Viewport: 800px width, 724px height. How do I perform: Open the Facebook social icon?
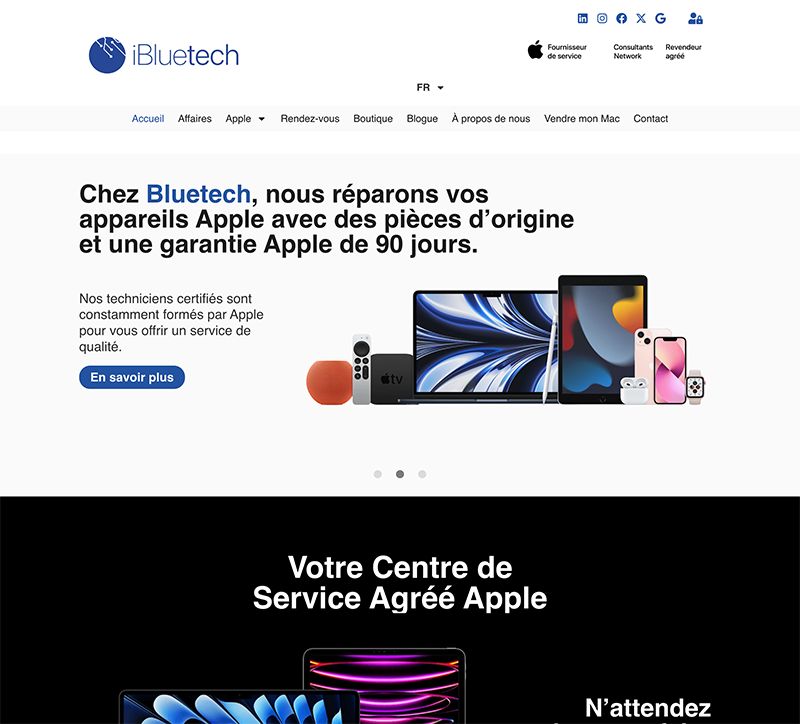pyautogui.click(x=621, y=18)
